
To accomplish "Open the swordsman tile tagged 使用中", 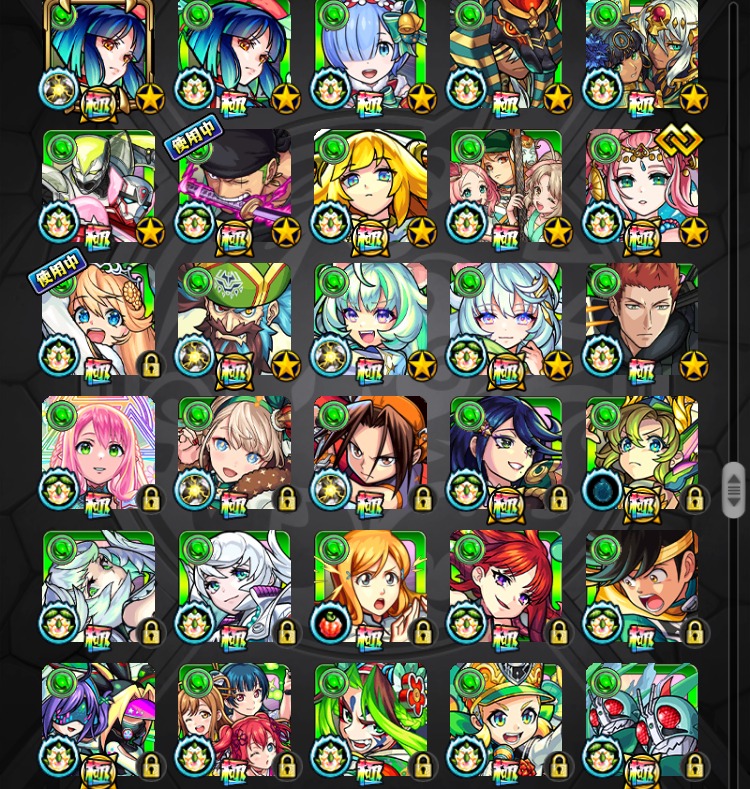I will click(235, 187).
